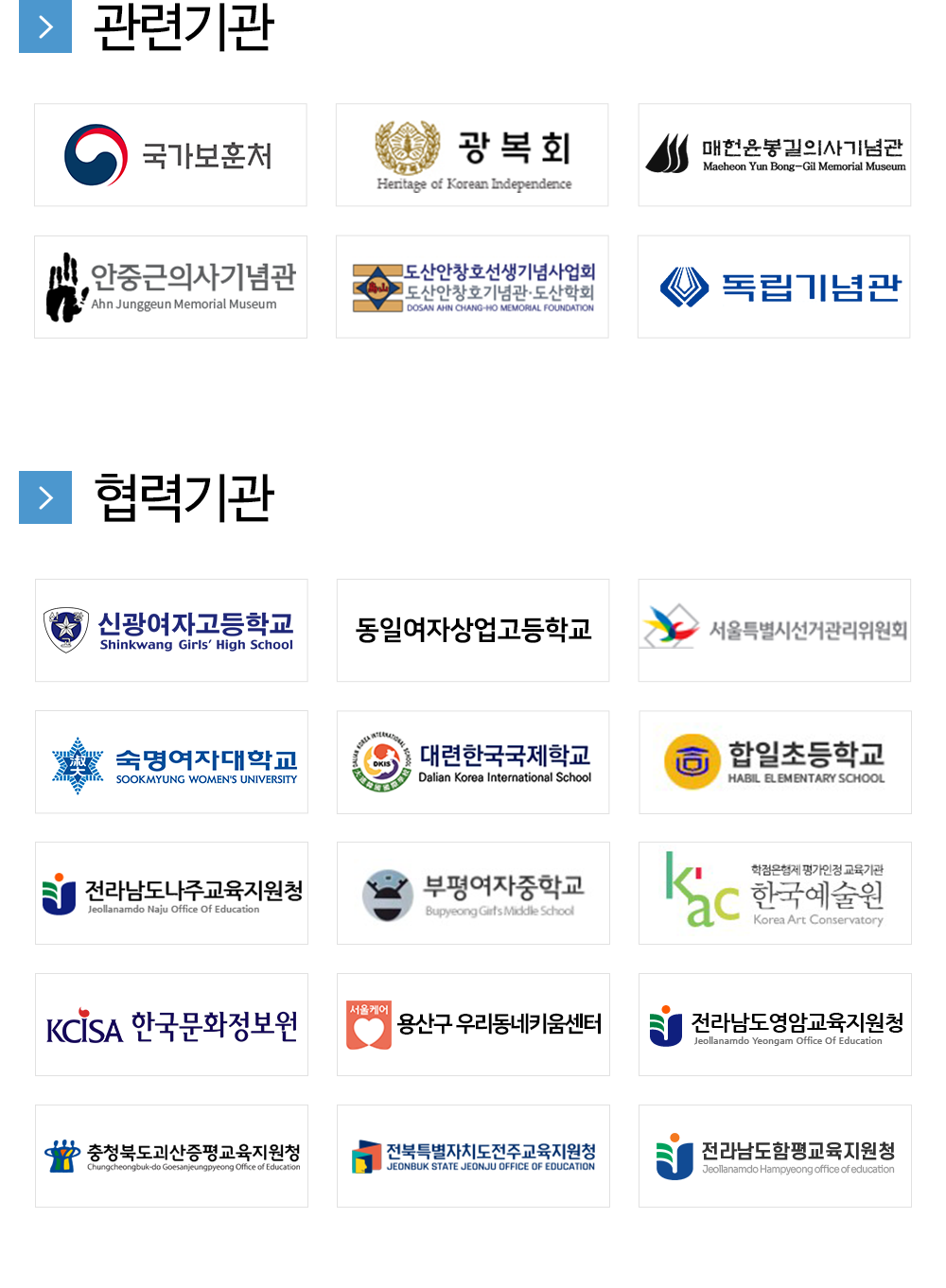Open 대련한국국제학교 card
This screenshot has width=946, height=1288.
tap(473, 762)
